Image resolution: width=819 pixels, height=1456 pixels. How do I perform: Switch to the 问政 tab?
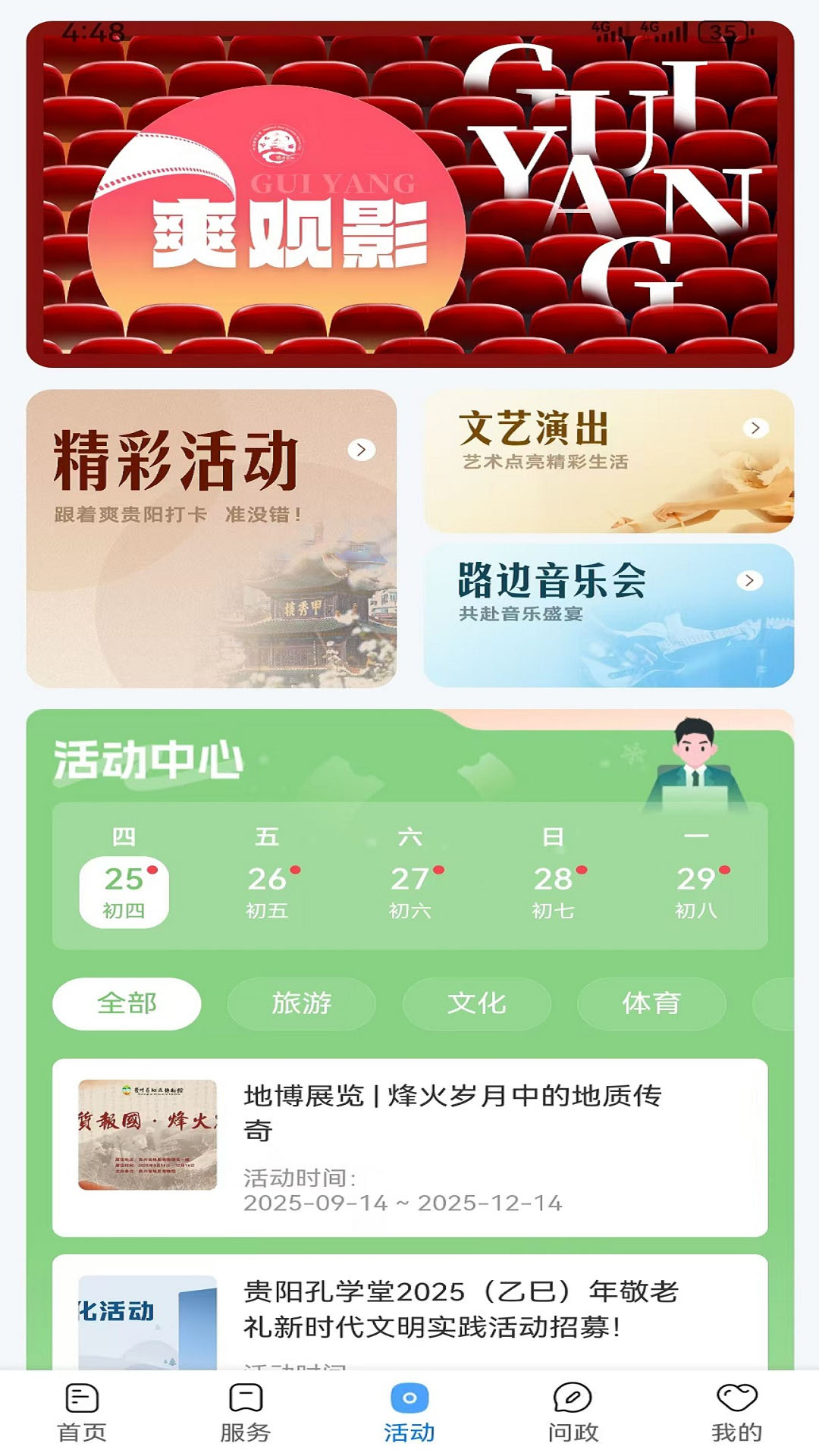click(573, 1414)
